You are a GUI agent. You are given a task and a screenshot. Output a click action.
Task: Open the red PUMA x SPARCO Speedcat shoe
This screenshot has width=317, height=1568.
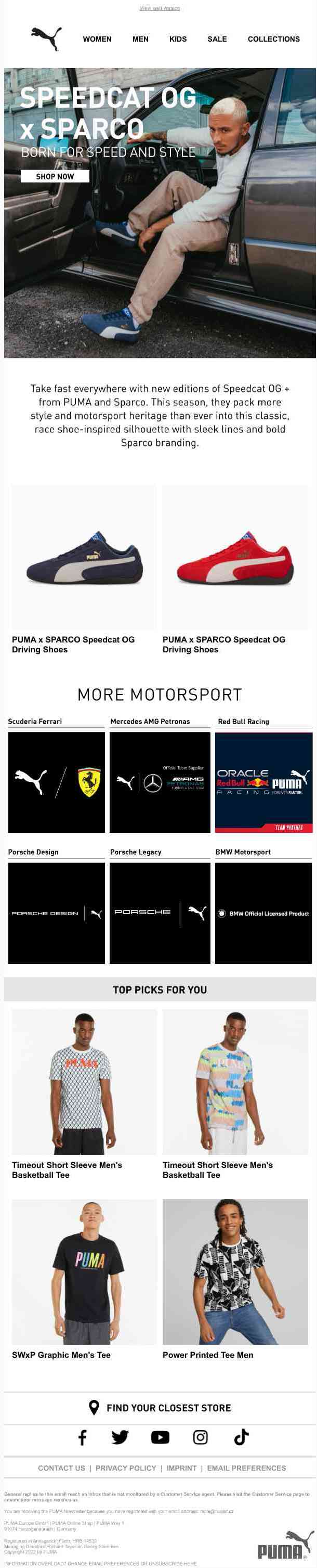(x=235, y=558)
